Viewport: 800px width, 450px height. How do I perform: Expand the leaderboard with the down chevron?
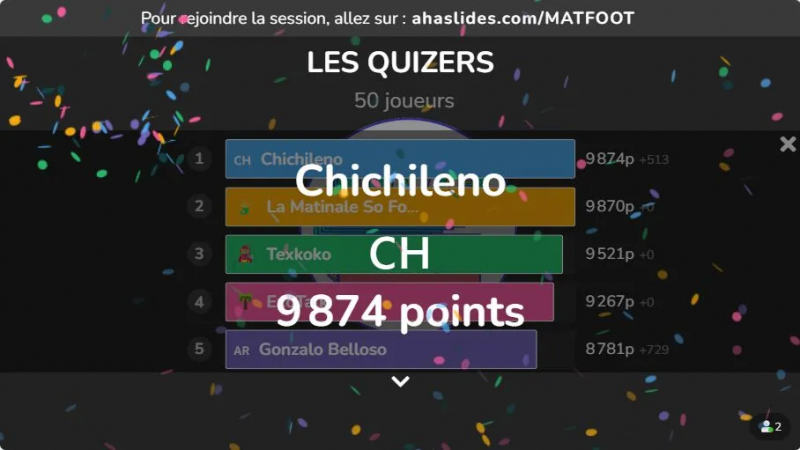(400, 381)
